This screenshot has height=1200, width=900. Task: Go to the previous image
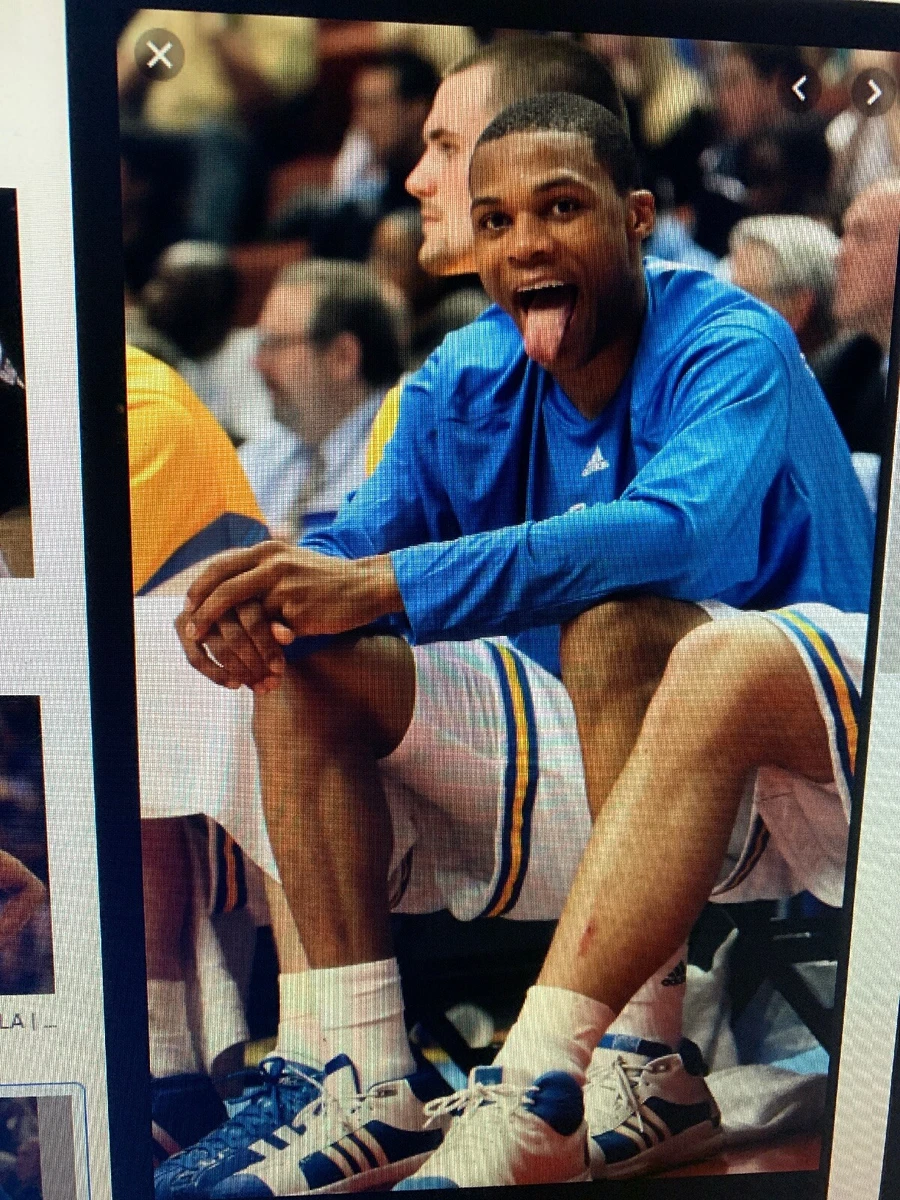tap(799, 90)
